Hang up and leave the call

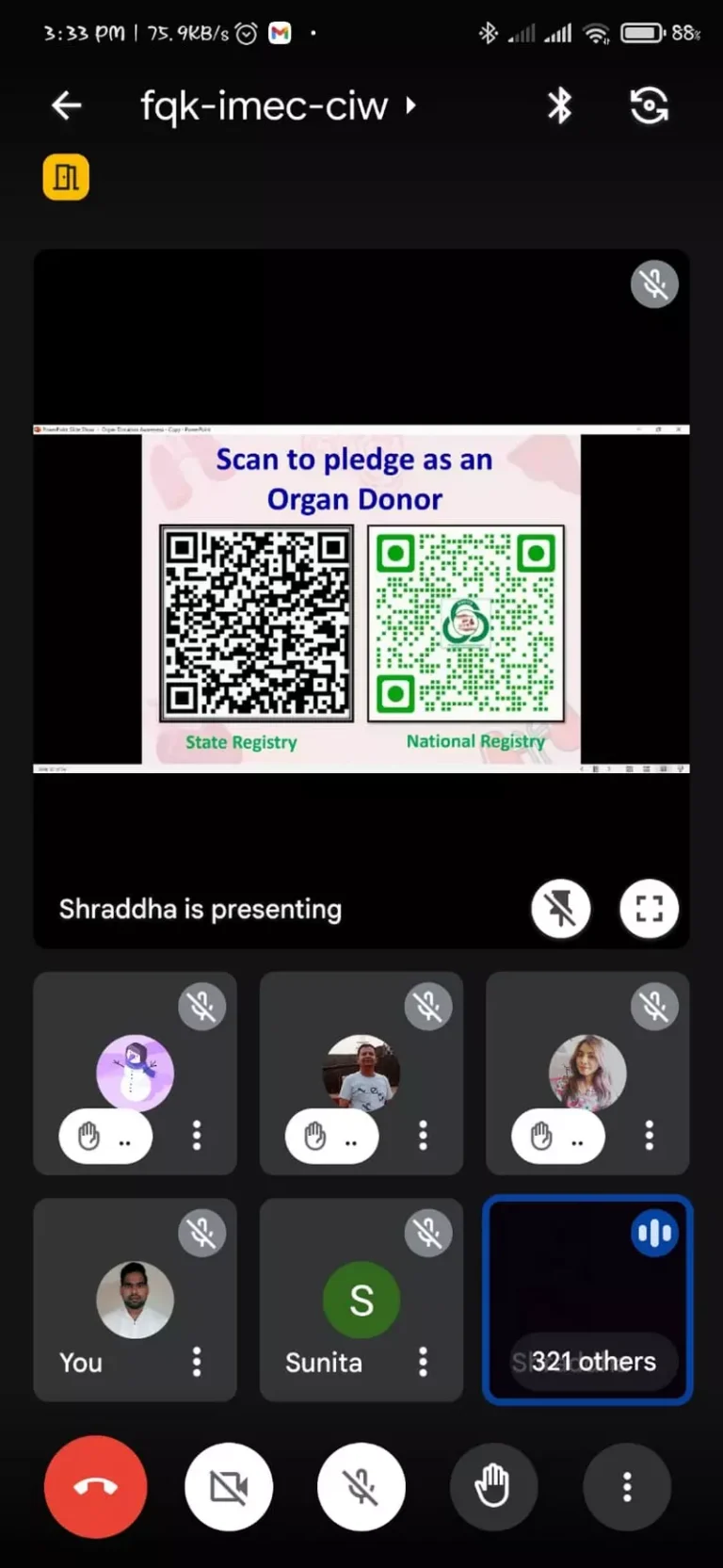[x=95, y=1487]
